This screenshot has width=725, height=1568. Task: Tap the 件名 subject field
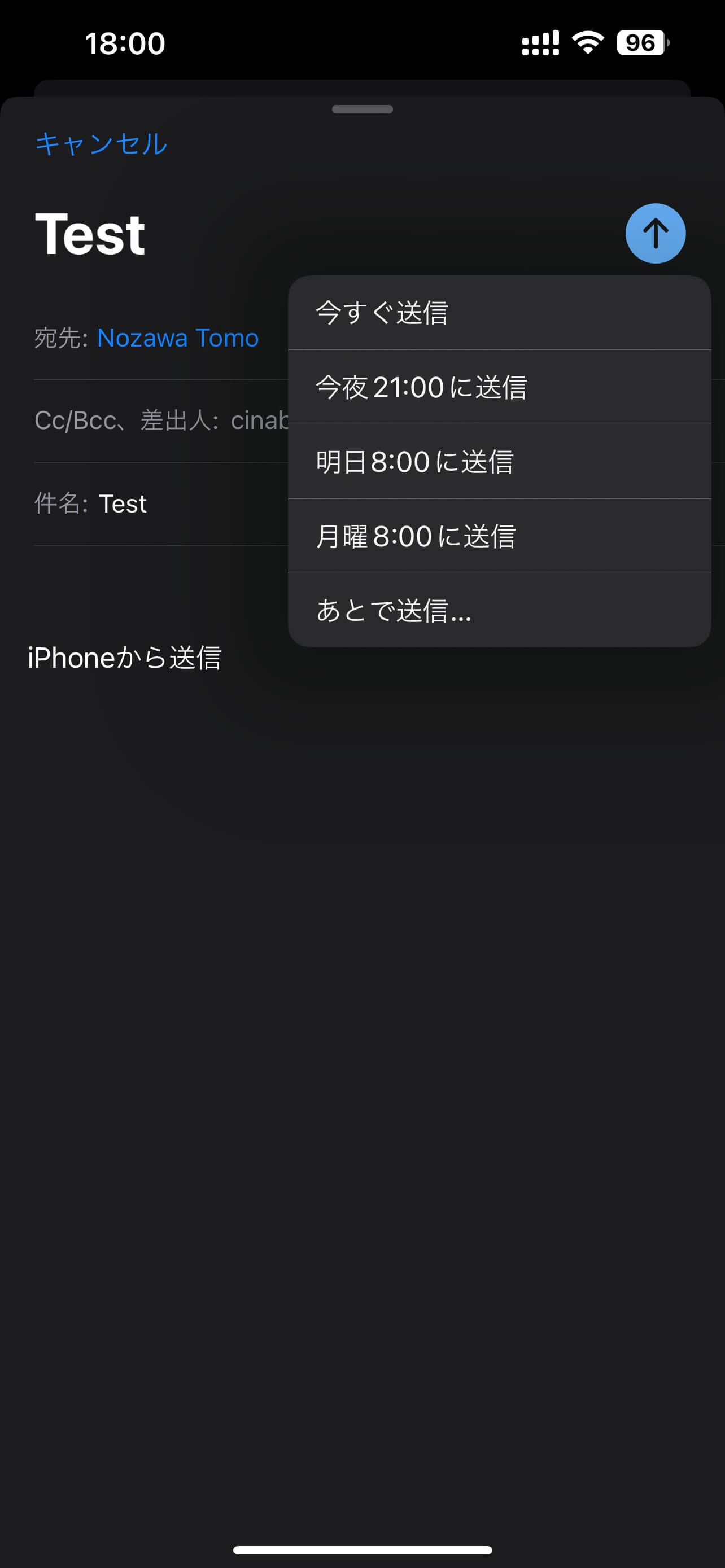tap(161, 504)
